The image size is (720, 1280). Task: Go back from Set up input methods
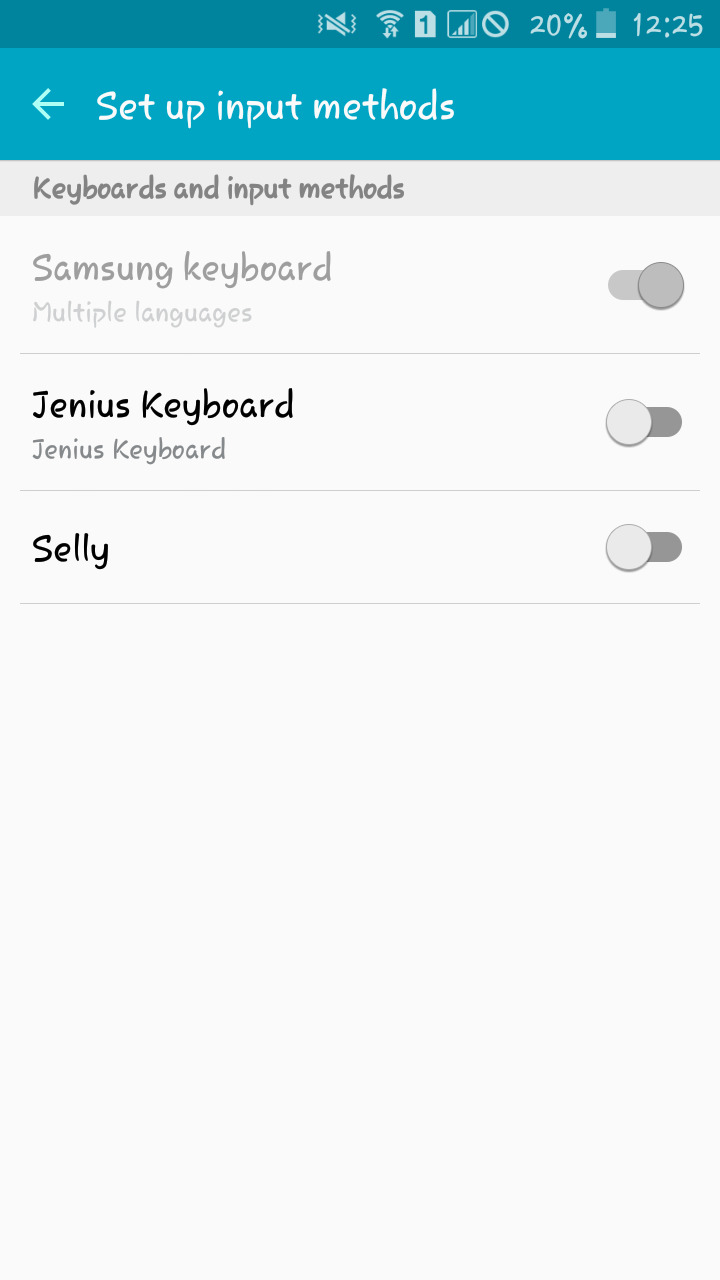pyautogui.click(x=48, y=105)
